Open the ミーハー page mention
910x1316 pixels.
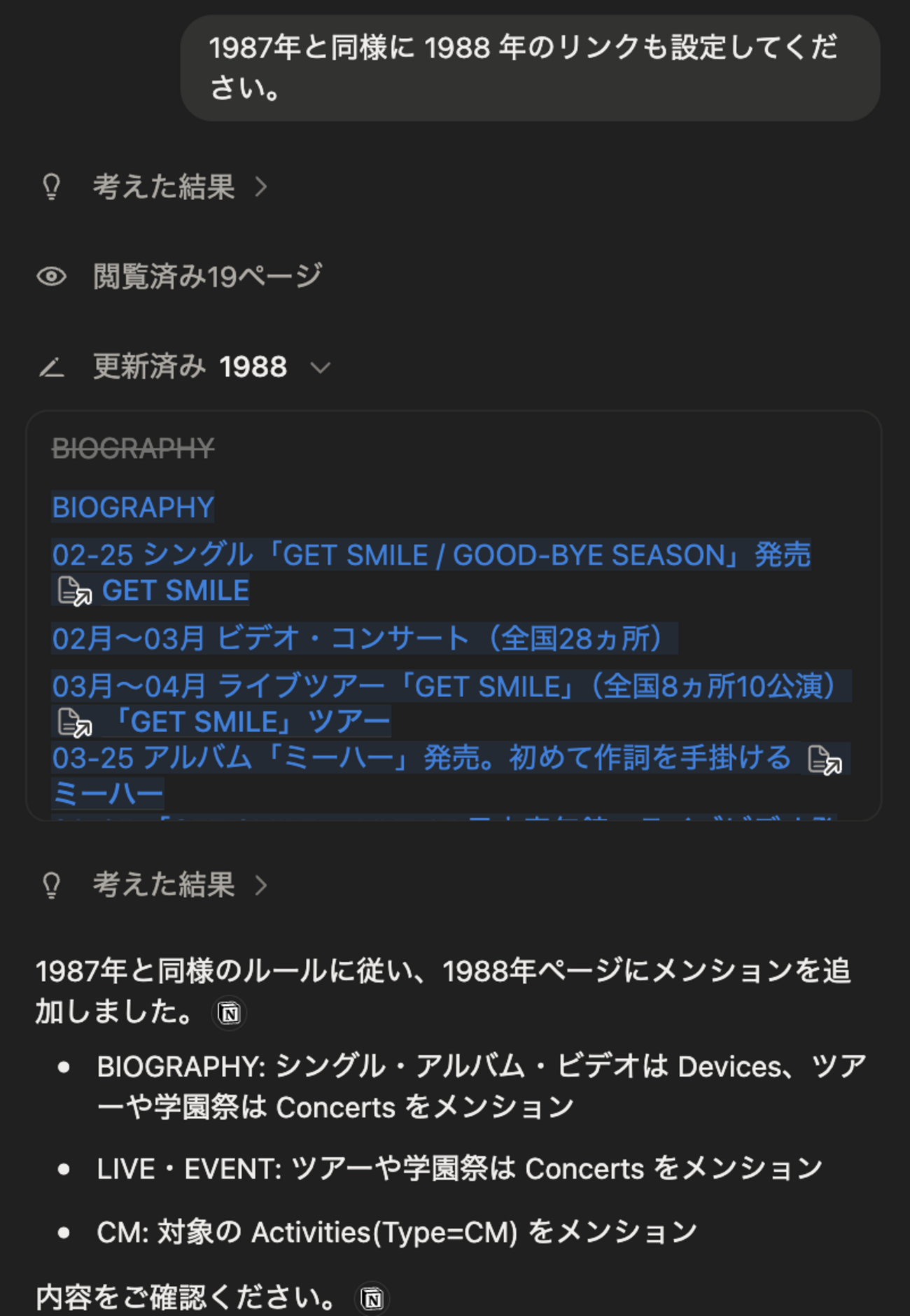pos(108,794)
